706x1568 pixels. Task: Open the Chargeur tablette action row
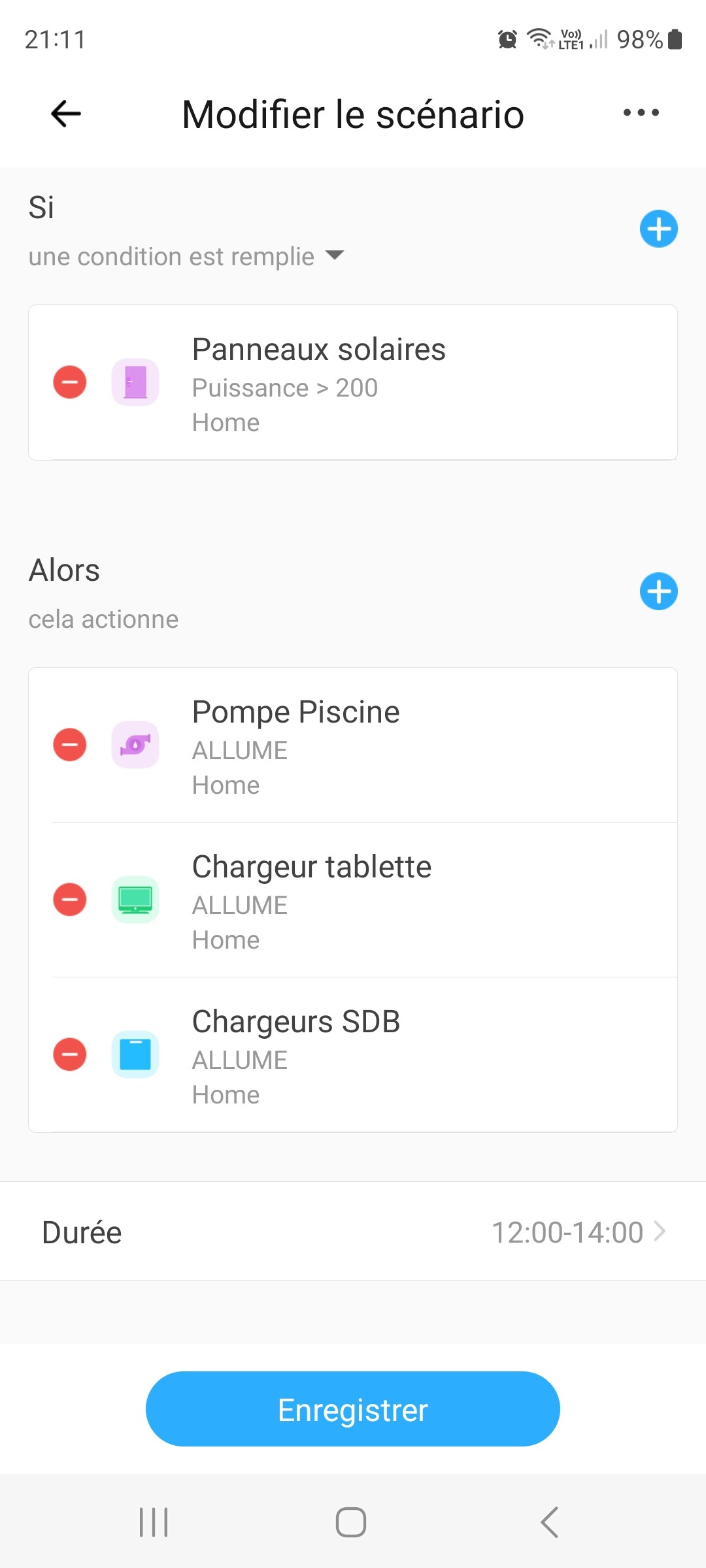(x=353, y=900)
